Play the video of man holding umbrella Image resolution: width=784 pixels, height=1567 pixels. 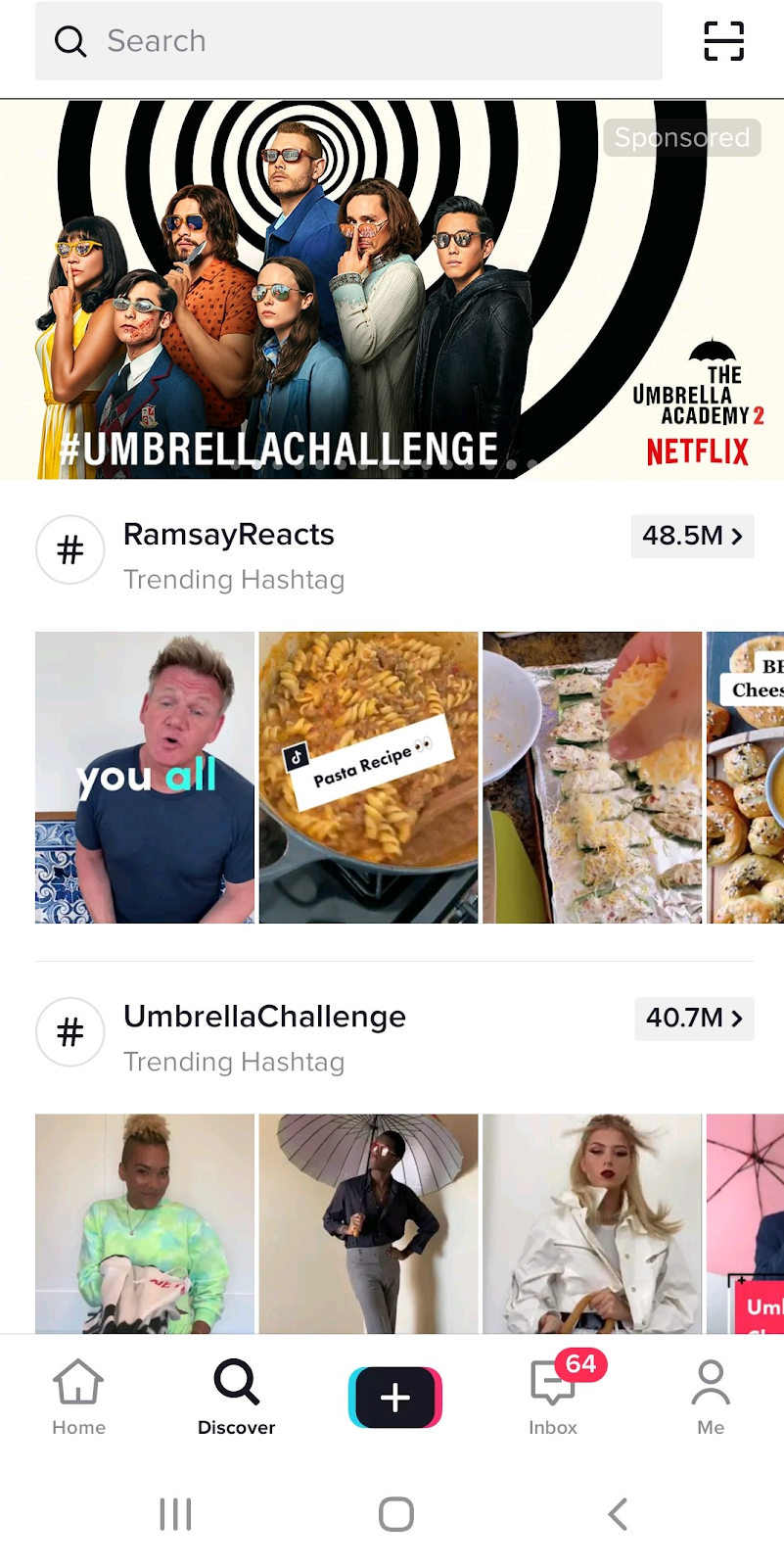[x=368, y=1224]
